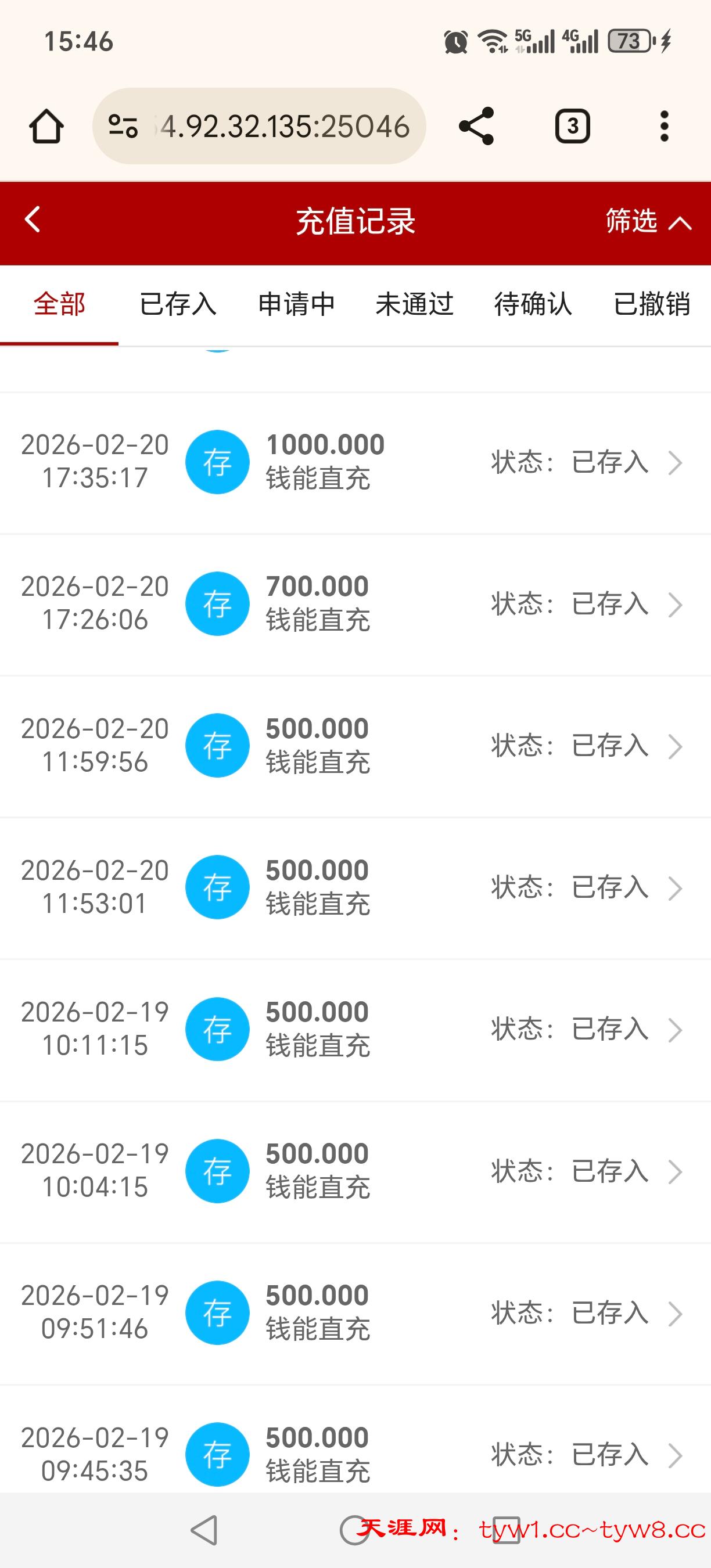The image size is (711, 1568).
Task: Open the 700.000 deposit record from 17:26:06
Action: click(x=355, y=604)
